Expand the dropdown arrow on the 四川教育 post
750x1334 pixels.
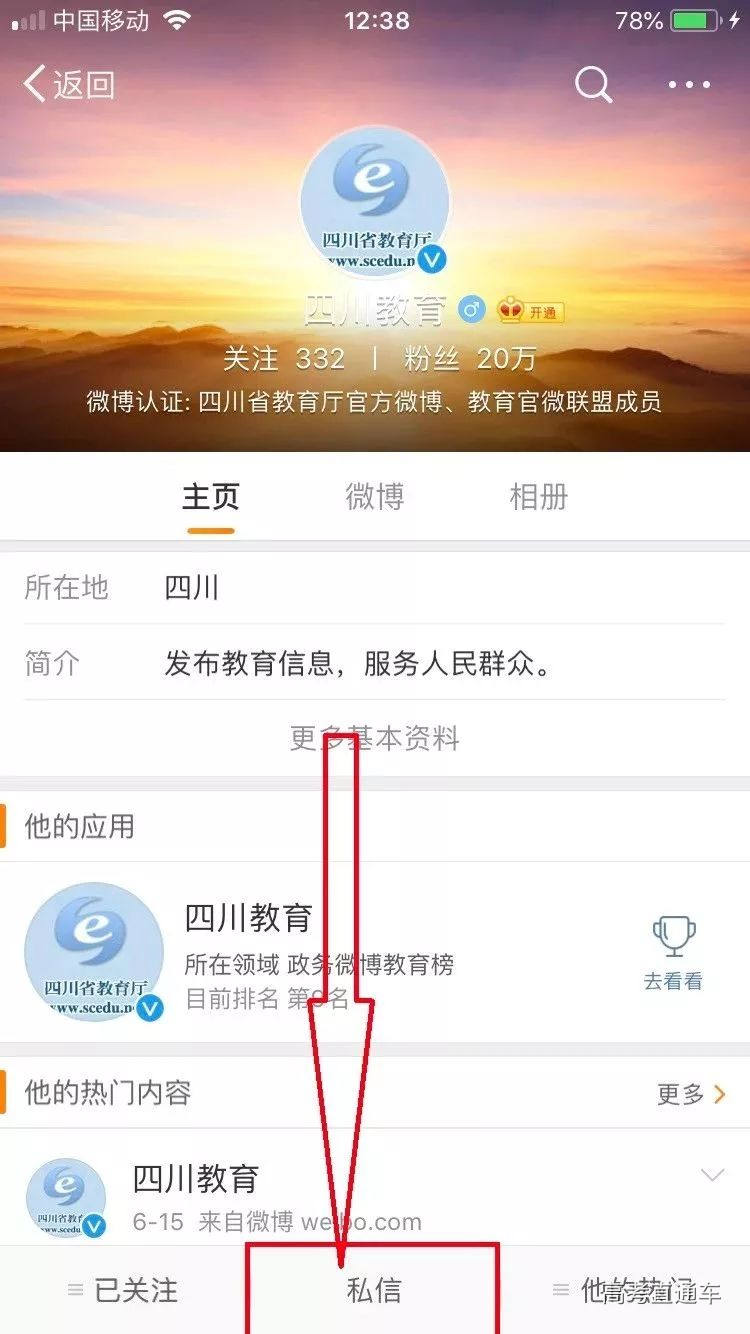[712, 1175]
